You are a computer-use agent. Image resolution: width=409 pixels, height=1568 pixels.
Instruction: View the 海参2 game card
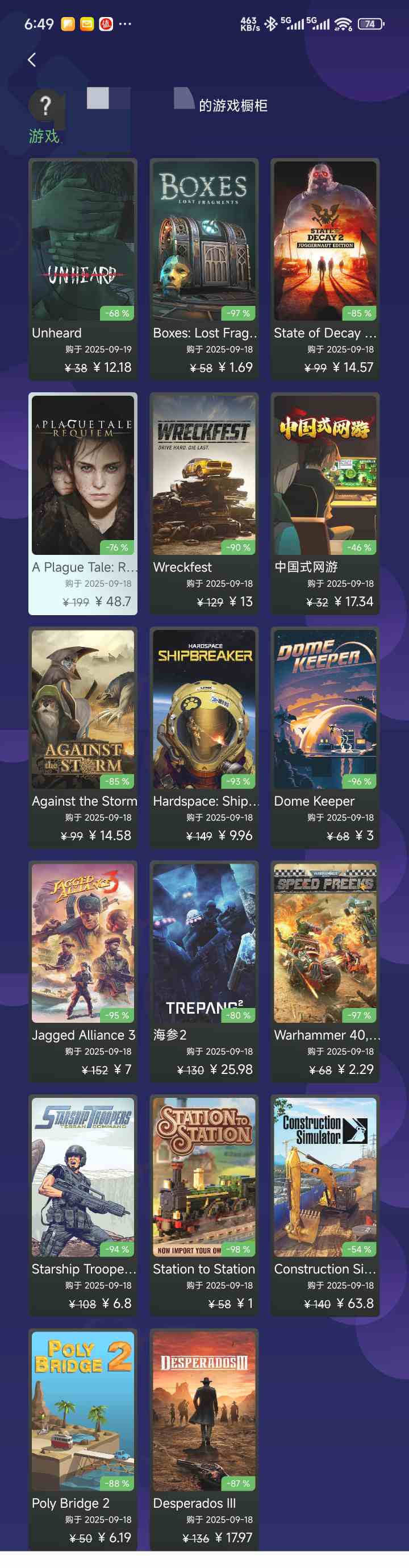pyautogui.click(x=204, y=971)
